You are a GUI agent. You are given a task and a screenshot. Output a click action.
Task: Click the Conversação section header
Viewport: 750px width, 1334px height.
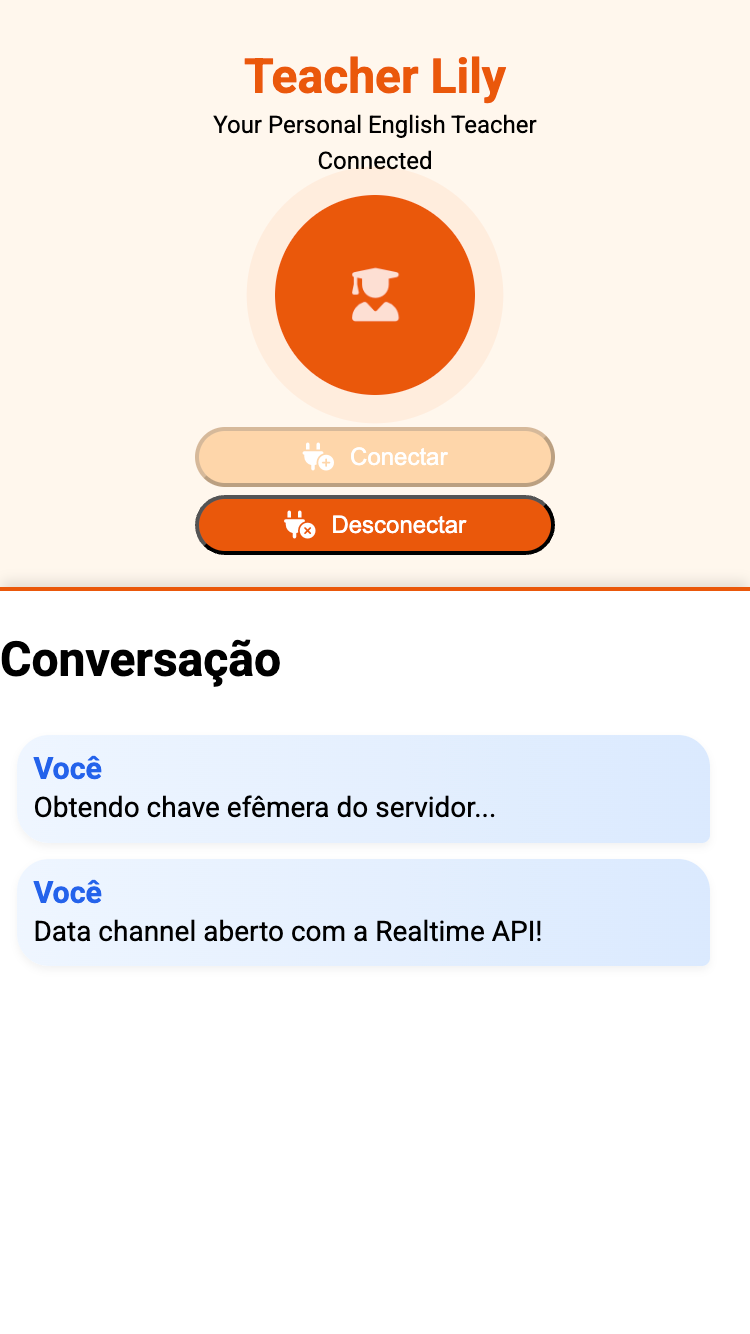click(140, 660)
